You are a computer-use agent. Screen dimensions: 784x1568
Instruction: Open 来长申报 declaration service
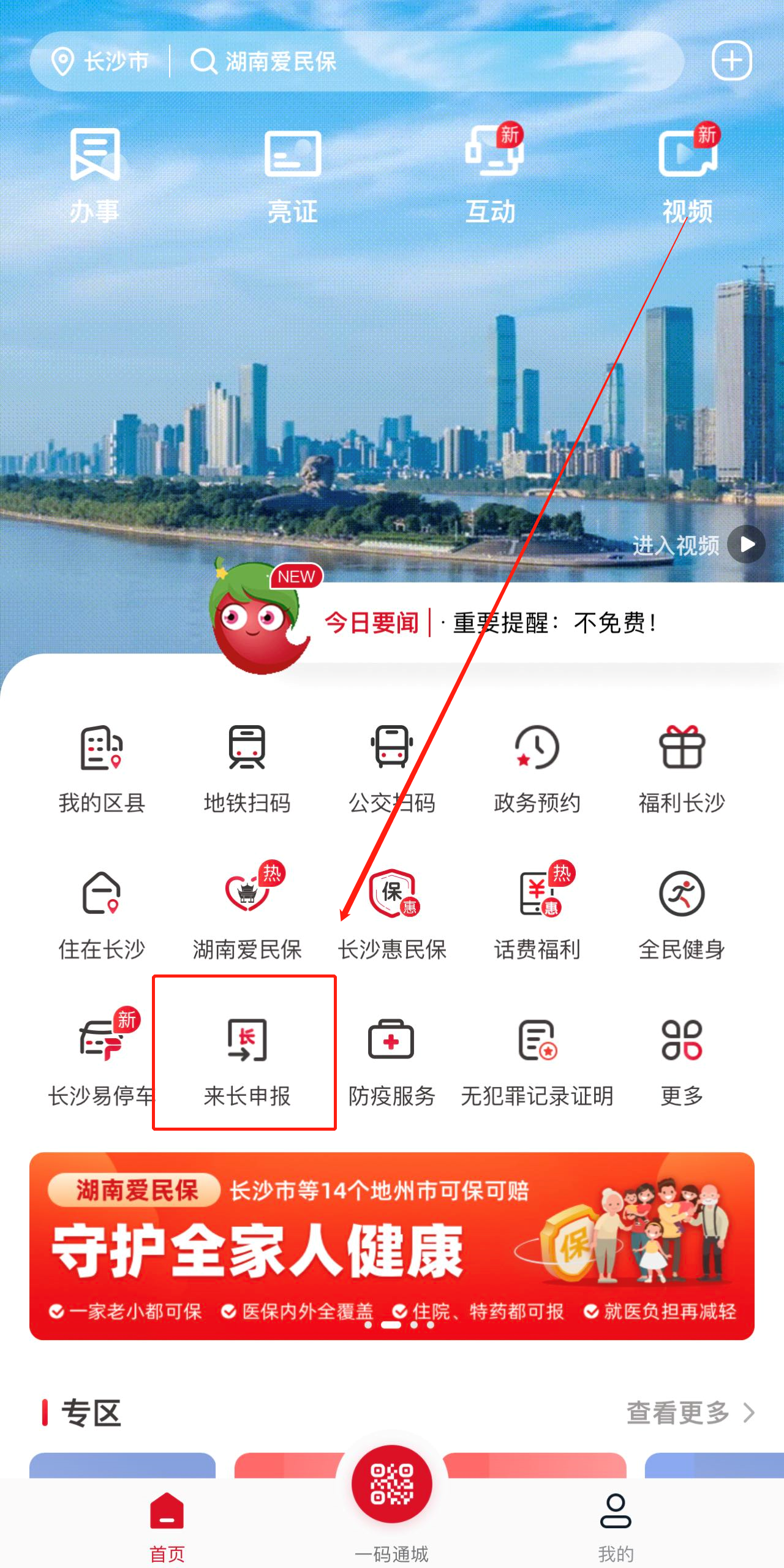click(x=247, y=1061)
